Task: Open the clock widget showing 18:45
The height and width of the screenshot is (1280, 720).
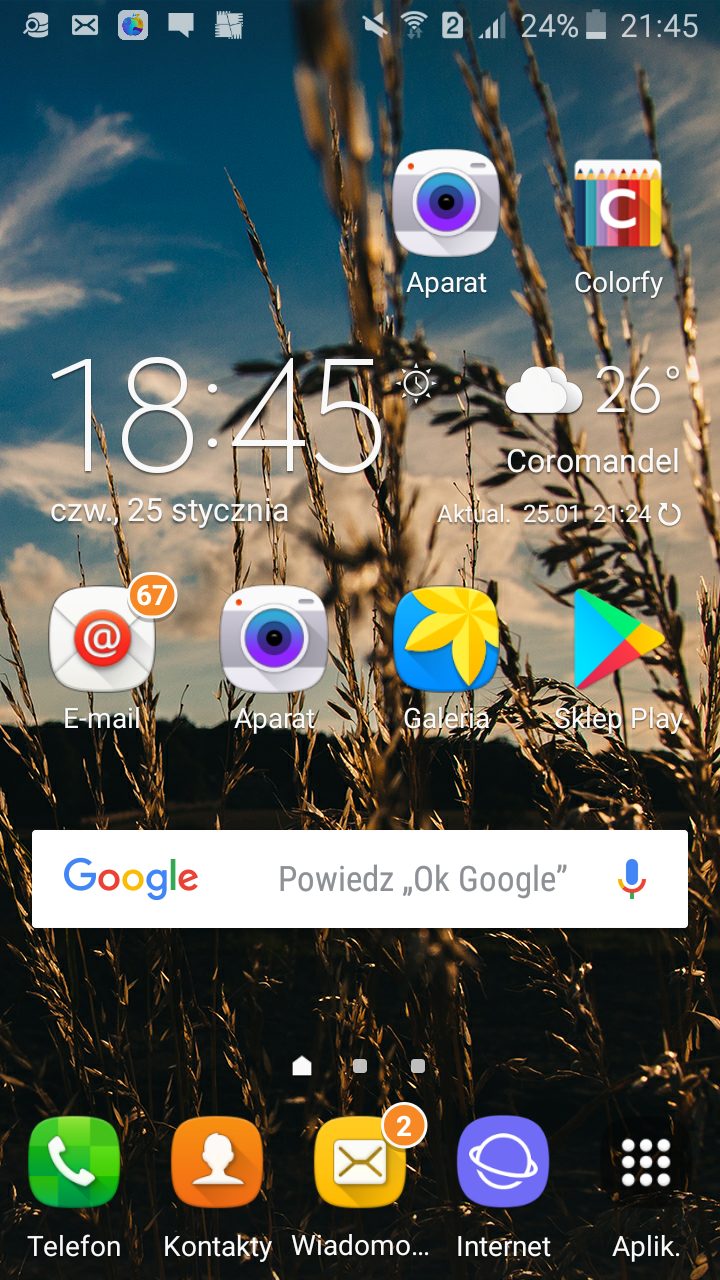Action: [215, 415]
